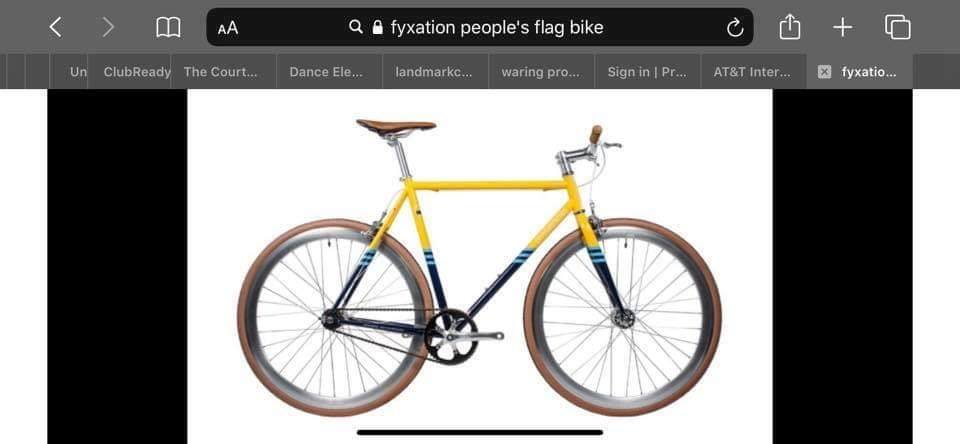Open the share sheet

pyautogui.click(x=790, y=27)
